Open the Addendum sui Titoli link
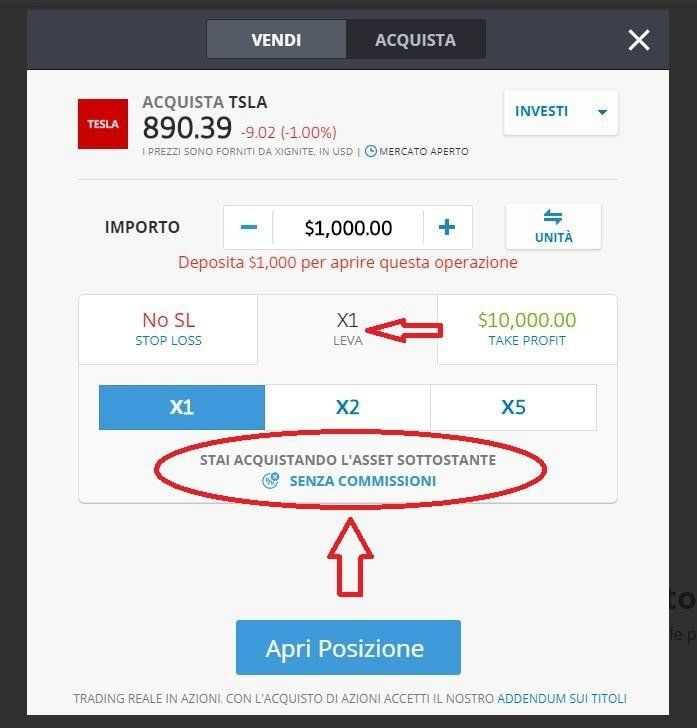Viewport: 697px width, 728px height. point(561,698)
